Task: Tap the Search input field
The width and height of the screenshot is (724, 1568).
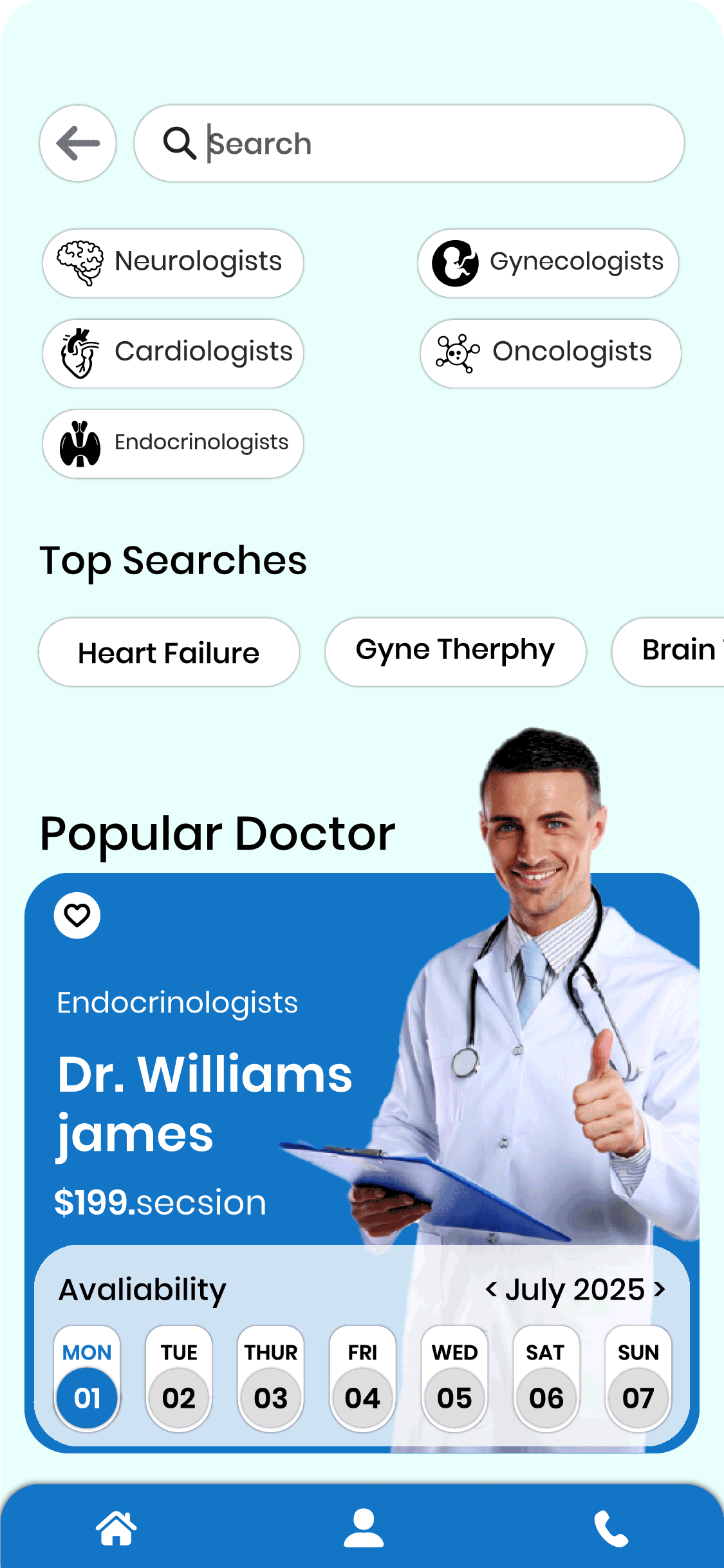Action: click(425, 143)
